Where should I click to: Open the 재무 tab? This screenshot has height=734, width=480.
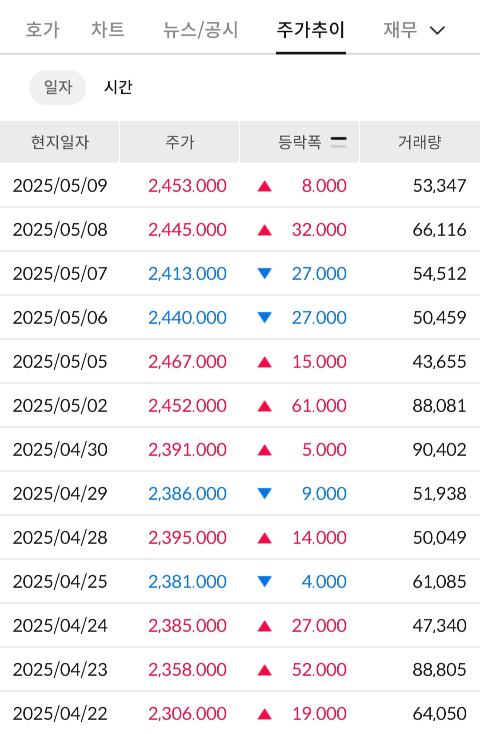400,30
